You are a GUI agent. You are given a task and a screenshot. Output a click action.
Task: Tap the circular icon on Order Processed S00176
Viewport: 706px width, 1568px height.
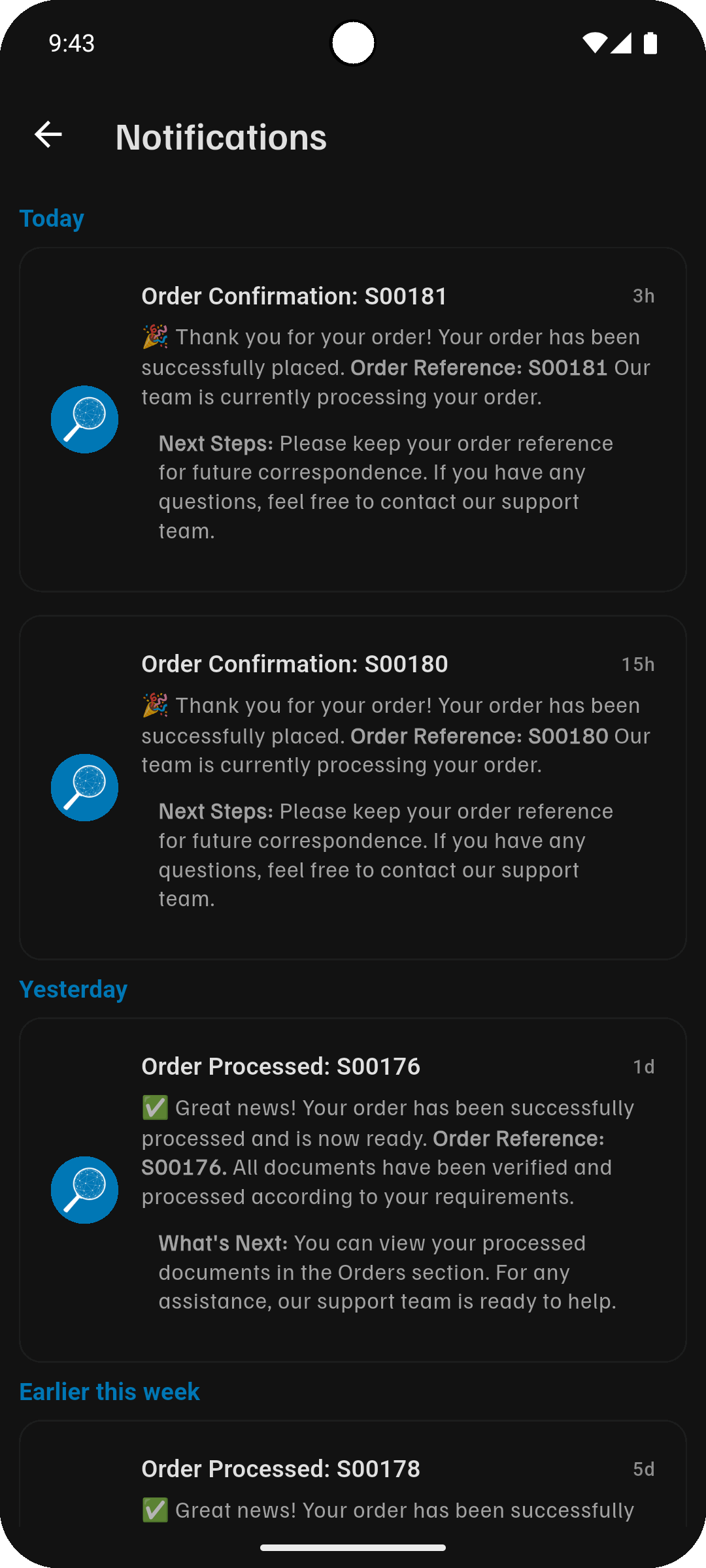[x=84, y=1189]
